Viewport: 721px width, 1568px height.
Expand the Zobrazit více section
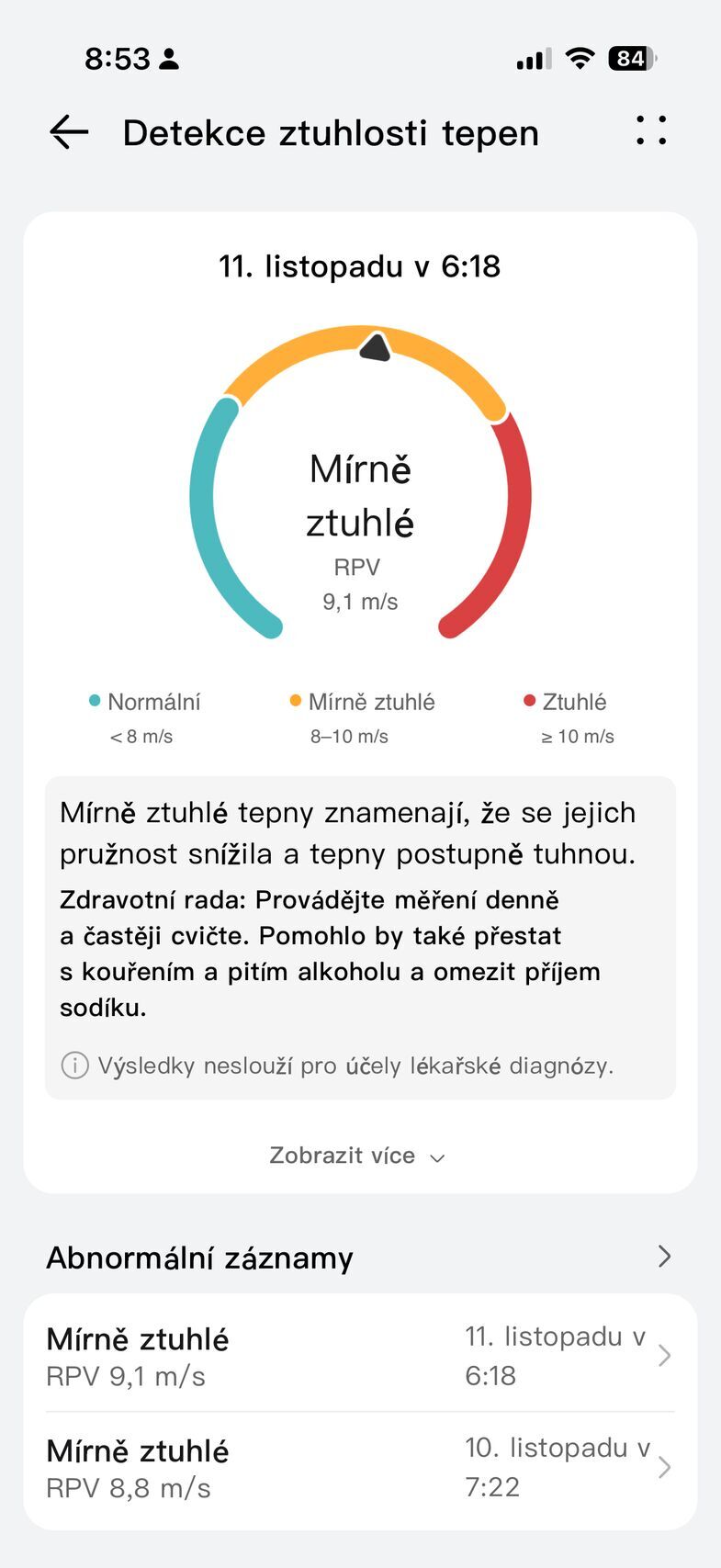coord(360,1156)
